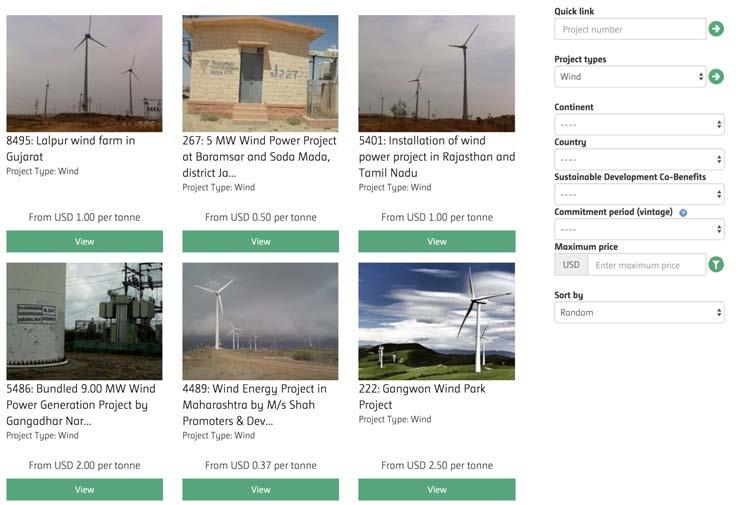The image size is (744, 505).
Task: Open the Continent dropdown
Action: [639, 125]
